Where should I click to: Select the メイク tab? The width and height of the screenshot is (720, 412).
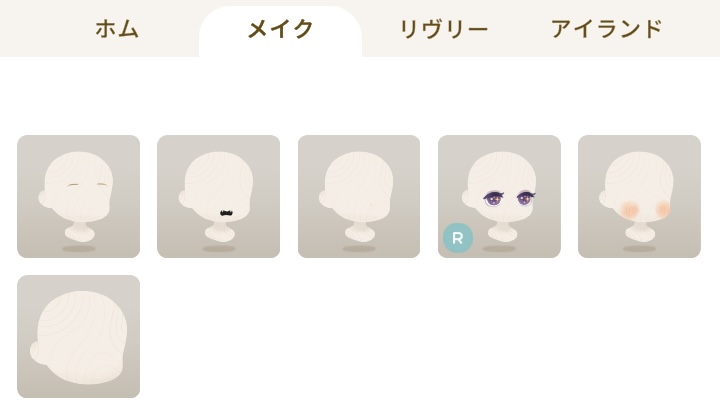pyautogui.click(x=280, y=29)
